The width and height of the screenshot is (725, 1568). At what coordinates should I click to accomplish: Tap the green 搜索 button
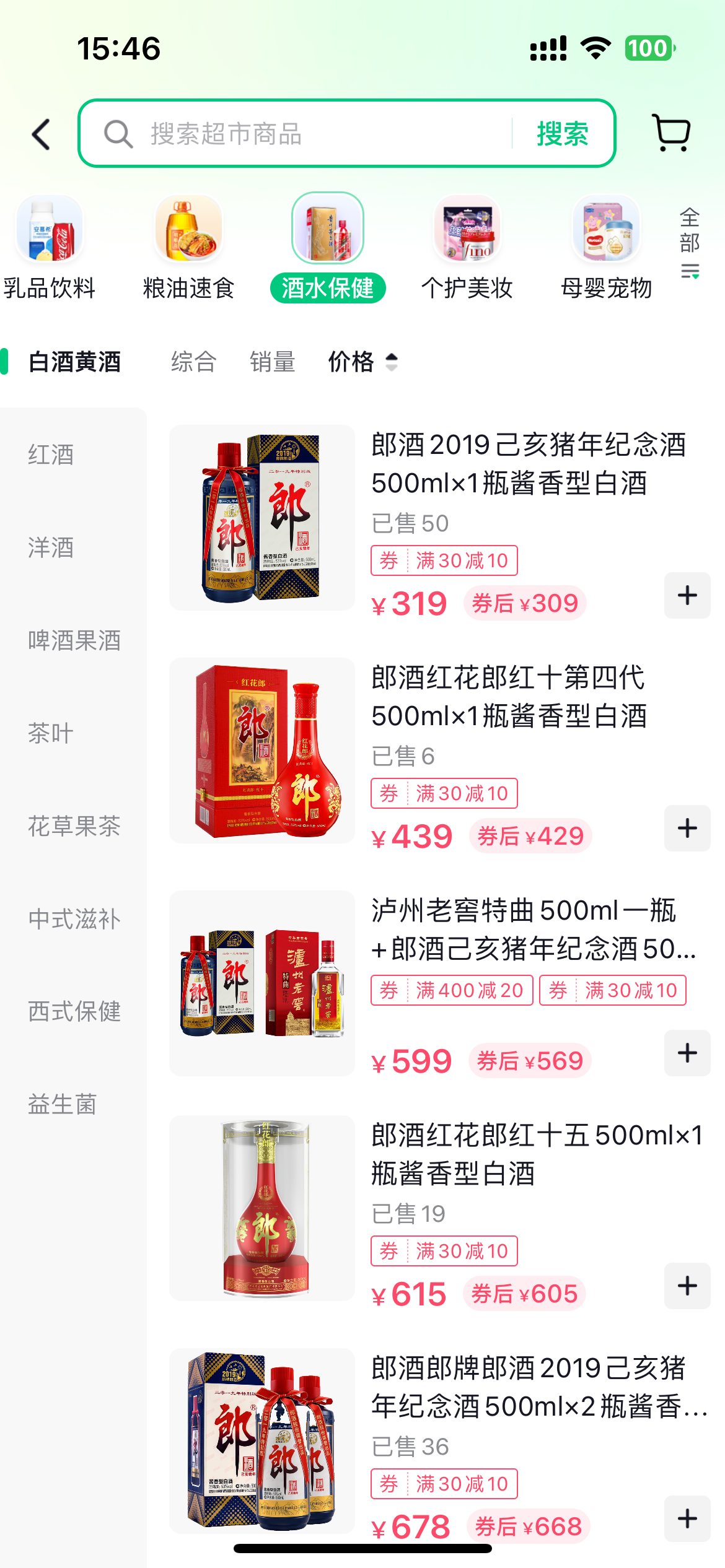pyautogui.click(x=563, y=134)
